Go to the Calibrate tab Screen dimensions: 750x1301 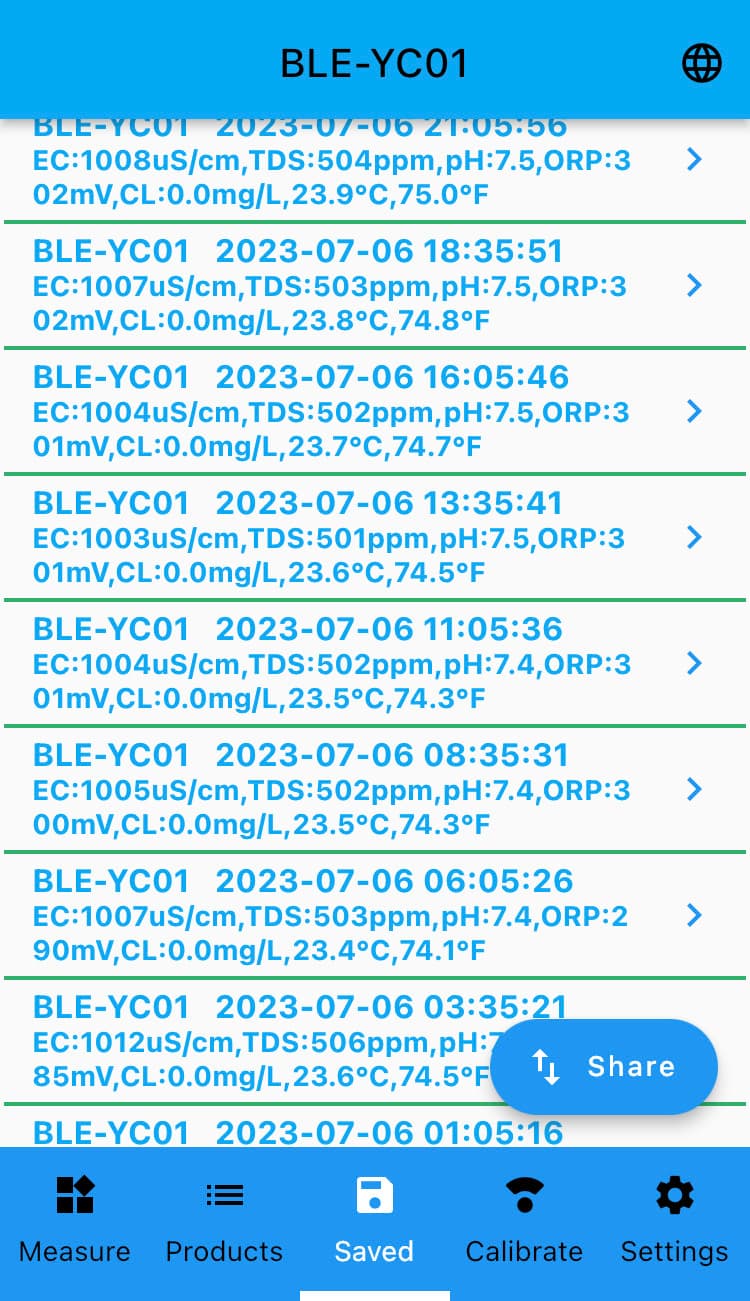[524, 1223]
